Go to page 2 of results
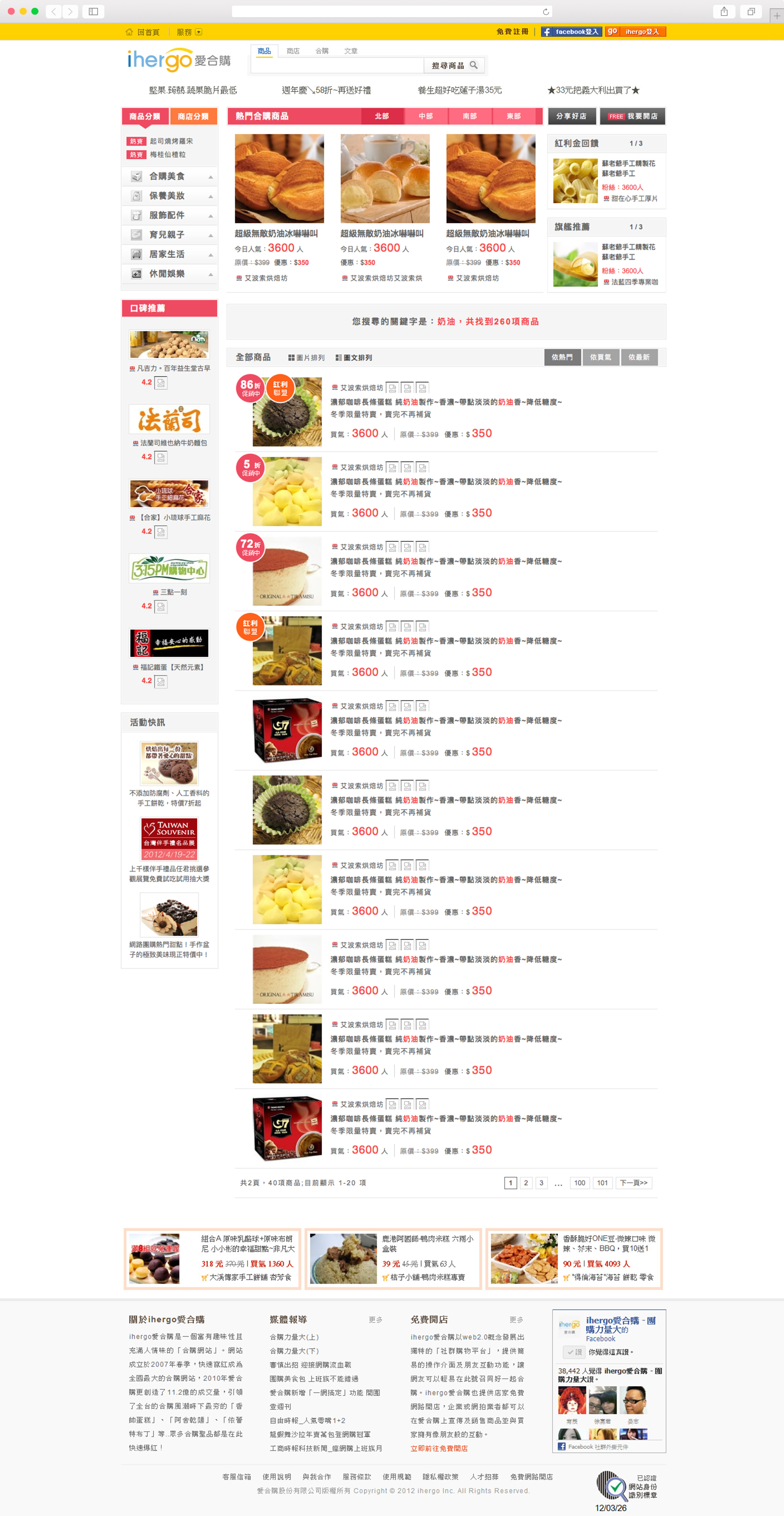 526,1183
